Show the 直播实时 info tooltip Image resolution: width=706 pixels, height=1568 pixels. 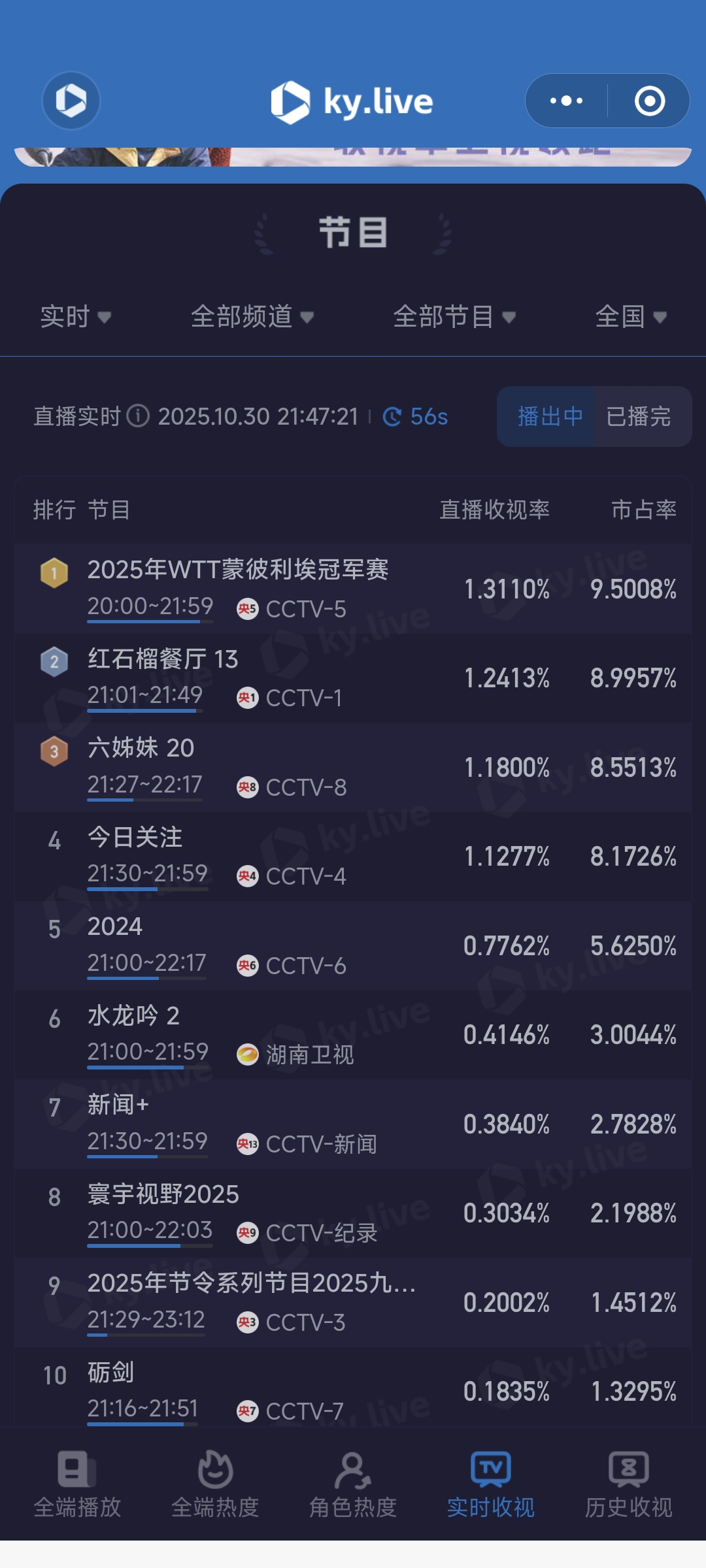138,416
